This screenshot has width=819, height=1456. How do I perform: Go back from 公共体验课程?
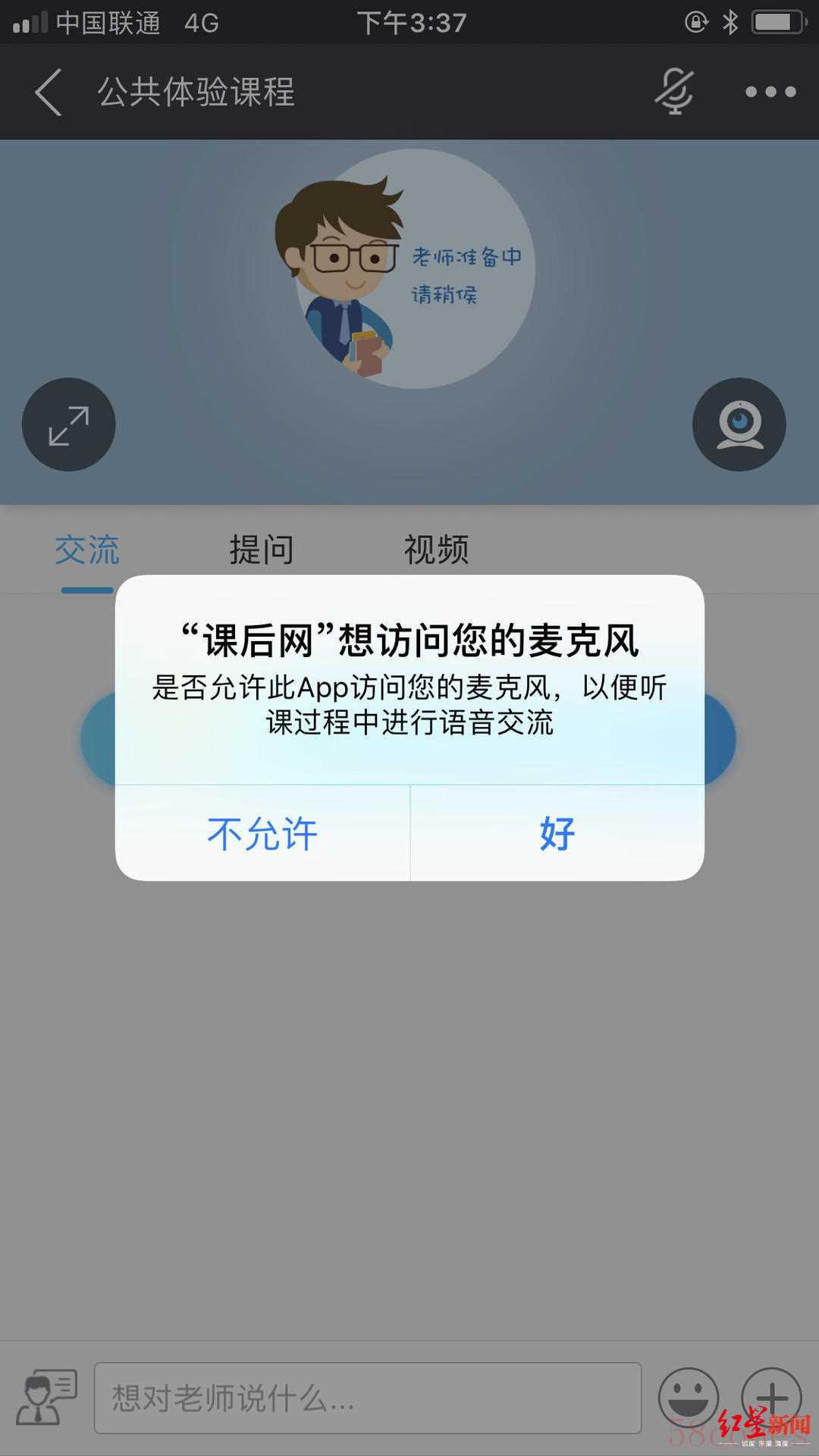pyautogui.click(x=49, y=92)
